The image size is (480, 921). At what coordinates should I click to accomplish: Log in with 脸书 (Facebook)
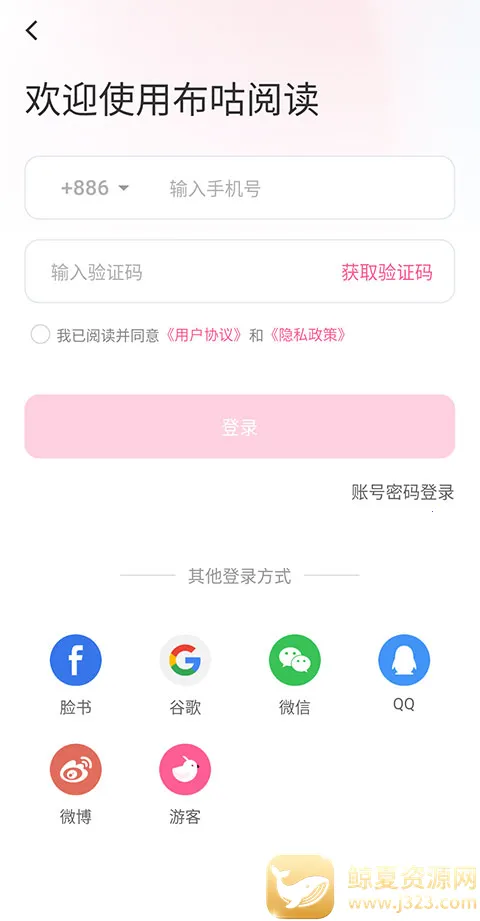tap(76, 674)
